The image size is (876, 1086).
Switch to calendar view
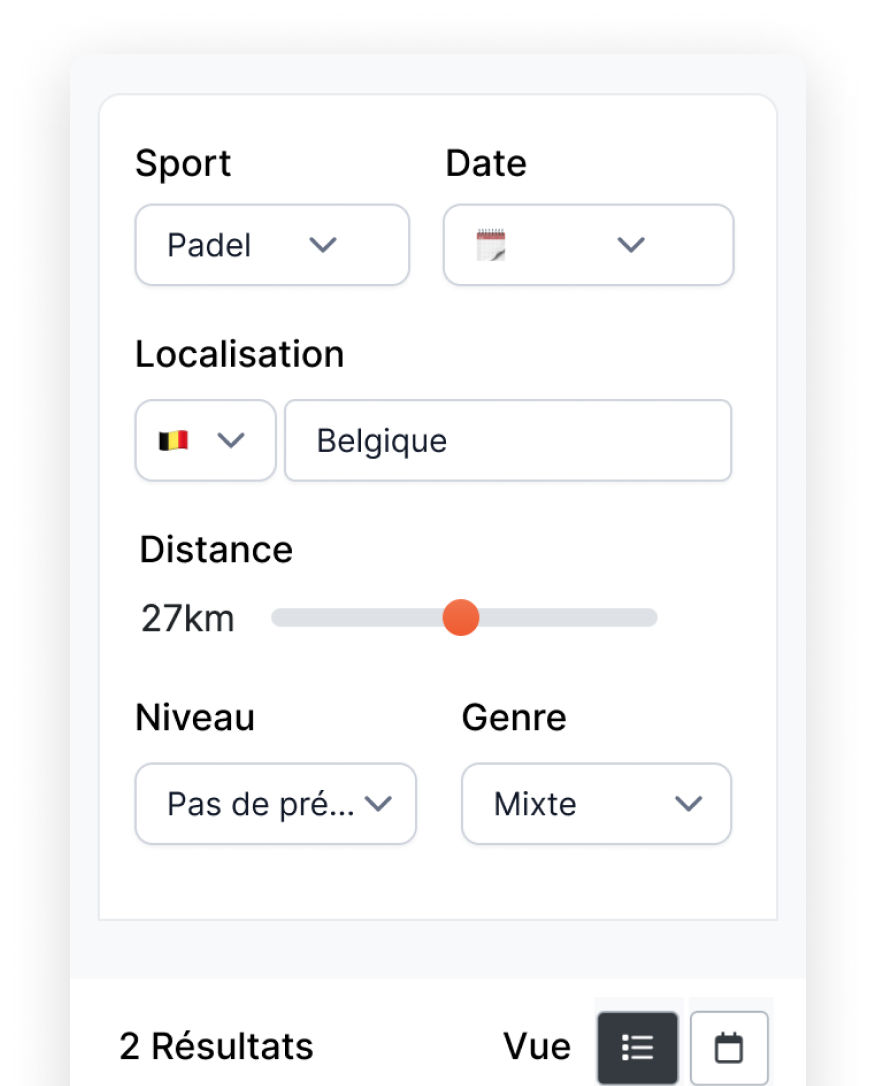click(x=729, y=1047)
